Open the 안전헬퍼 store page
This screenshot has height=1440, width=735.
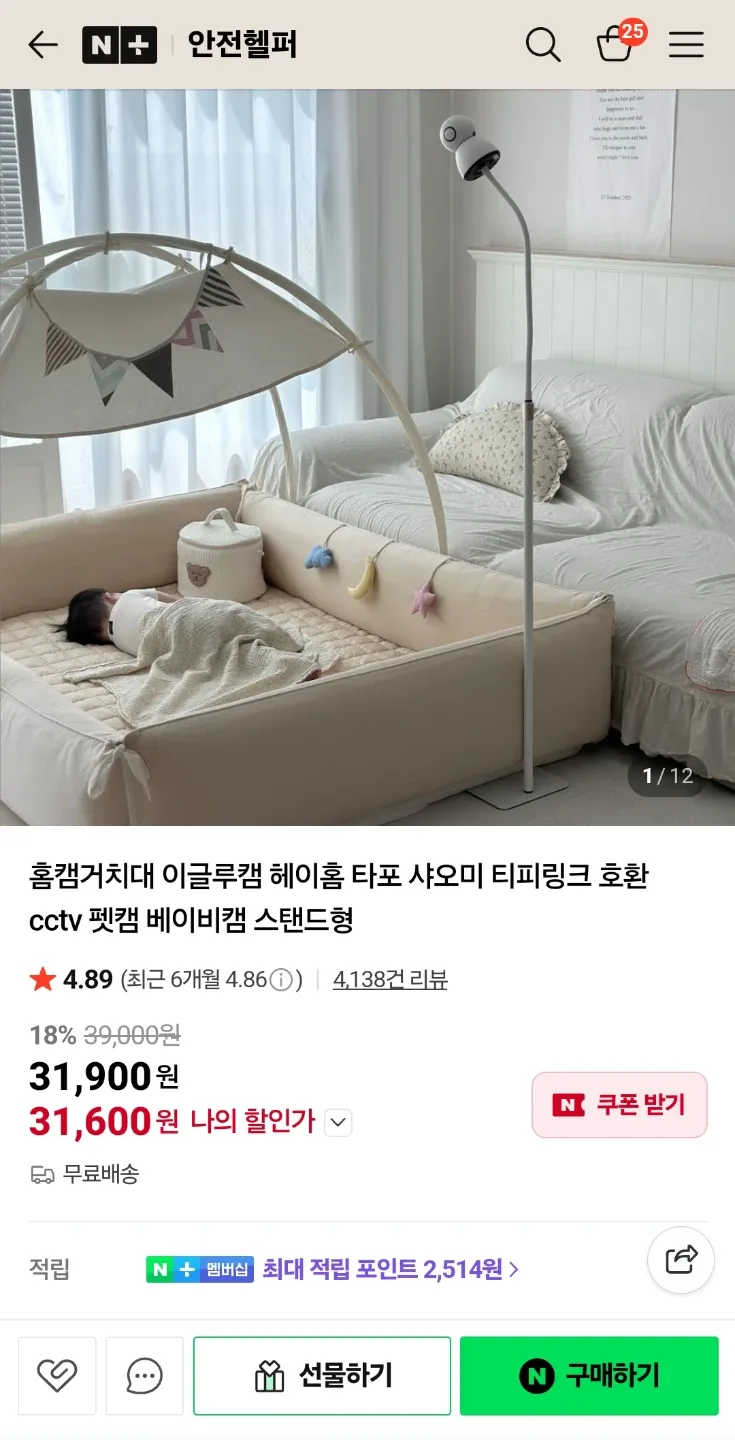pos(242,45)
